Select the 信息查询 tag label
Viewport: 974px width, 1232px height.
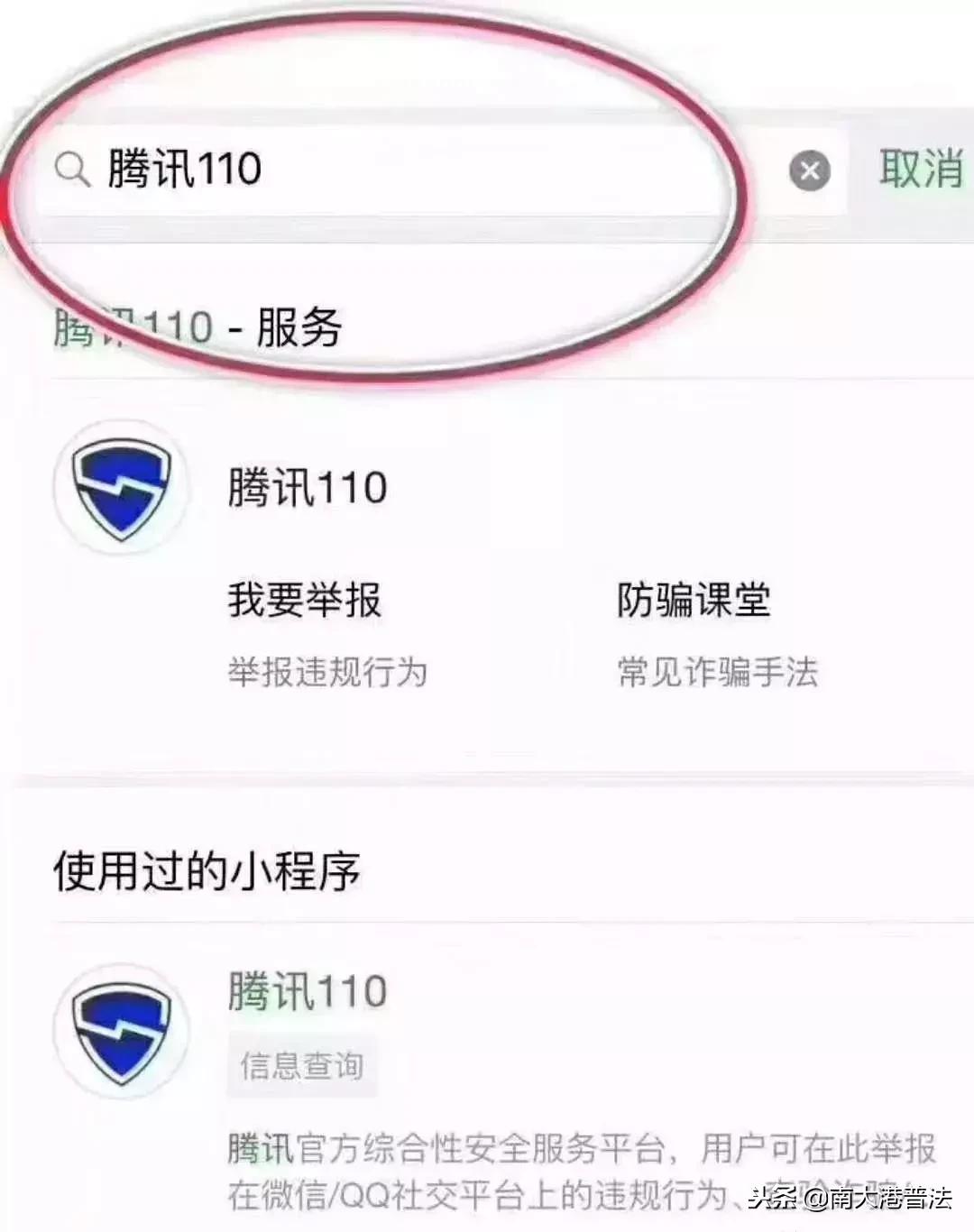(x=302, y=1069)
